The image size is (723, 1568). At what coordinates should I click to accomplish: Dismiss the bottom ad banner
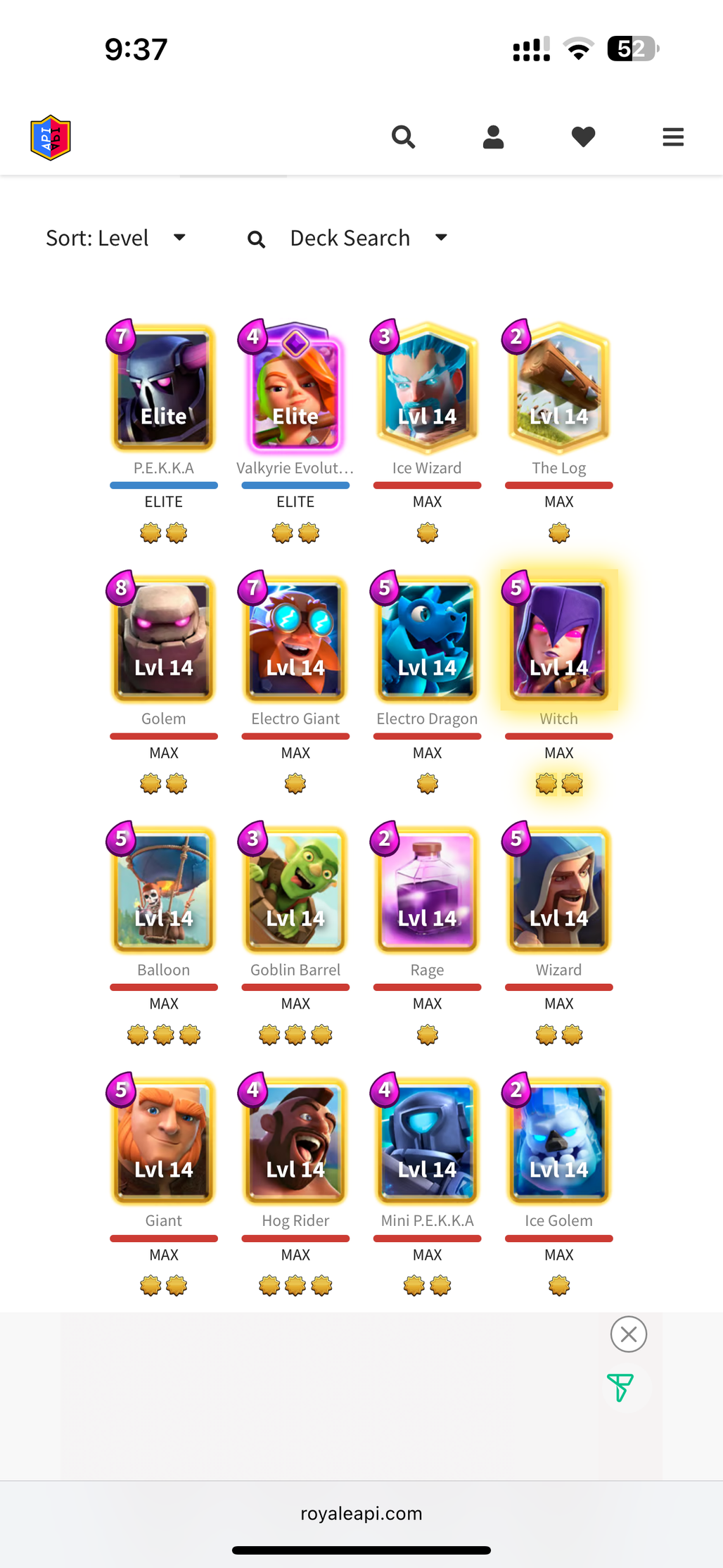pos(628,1334)
